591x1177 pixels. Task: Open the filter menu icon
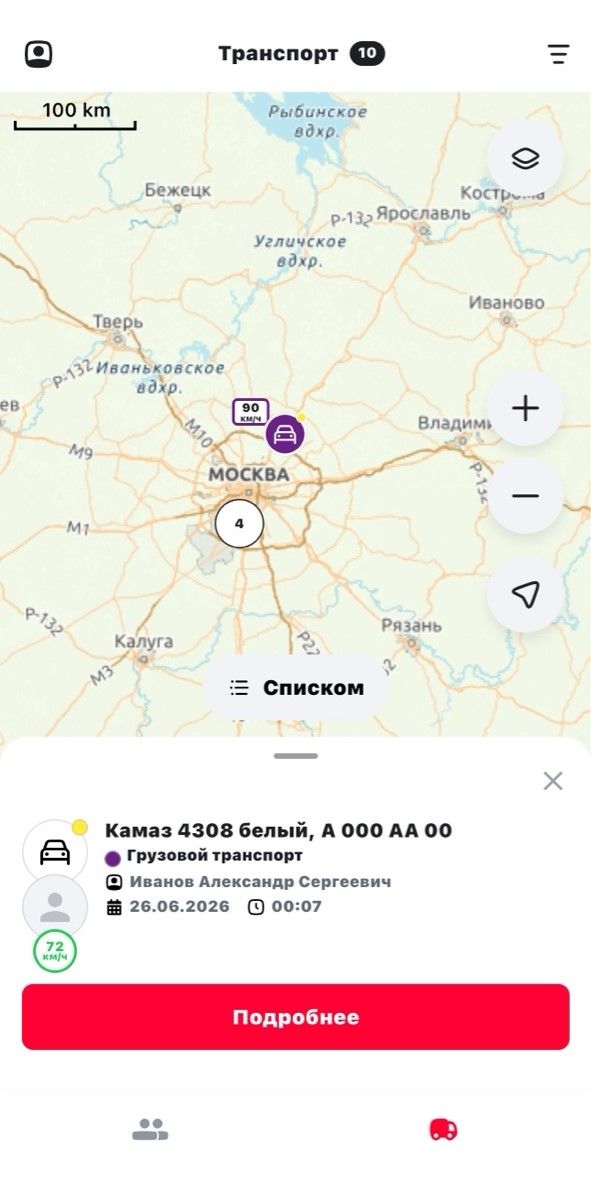(557, 54)
